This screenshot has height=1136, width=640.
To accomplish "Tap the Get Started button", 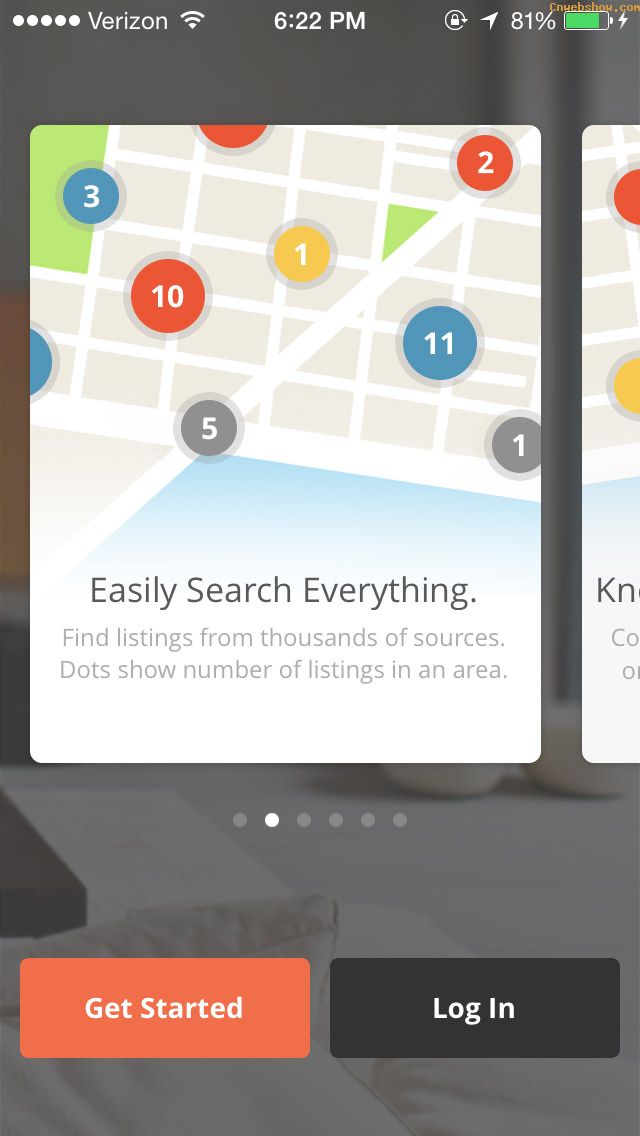I will (165, 1008).
